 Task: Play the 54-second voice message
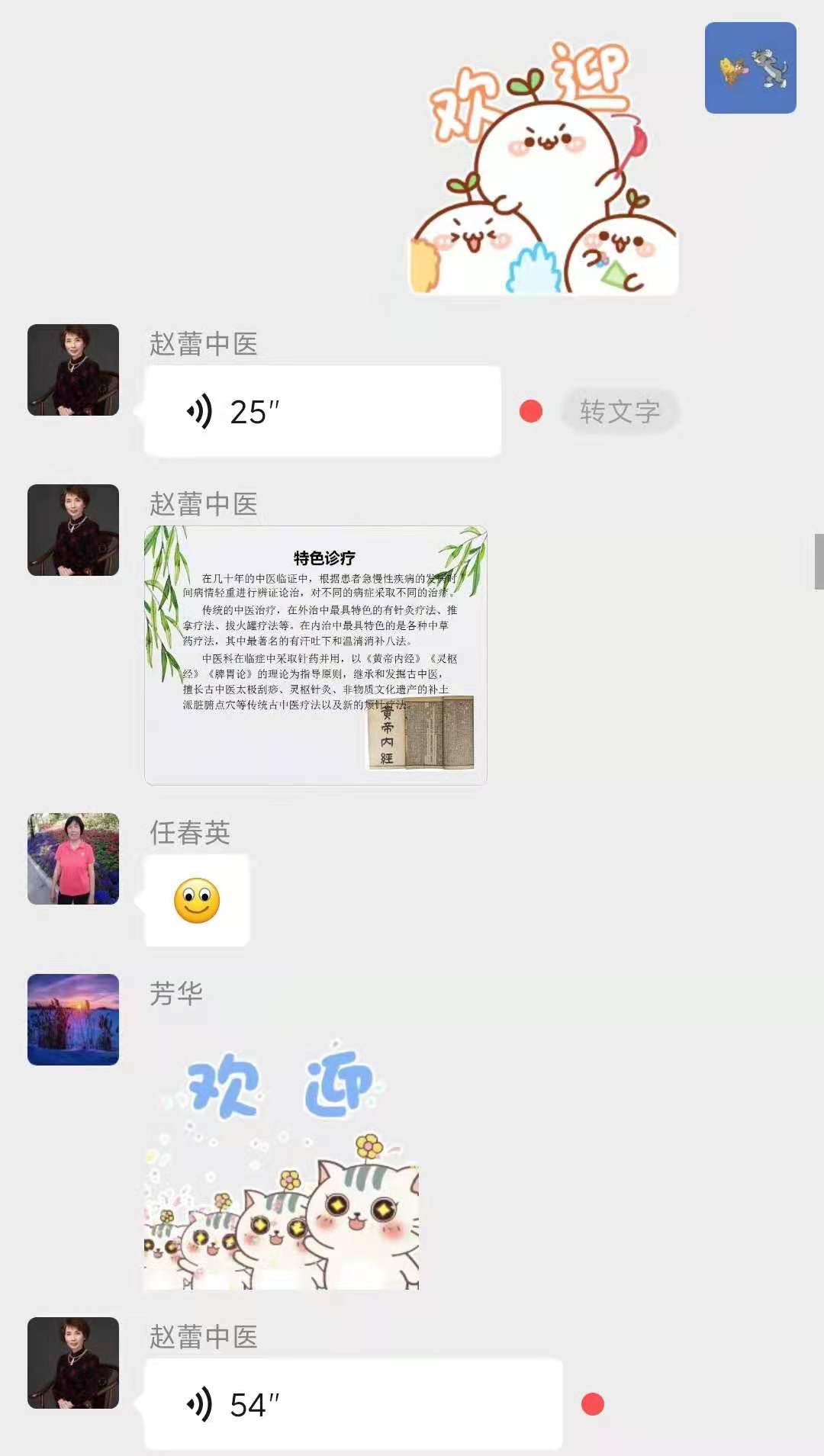point(352,1404)
